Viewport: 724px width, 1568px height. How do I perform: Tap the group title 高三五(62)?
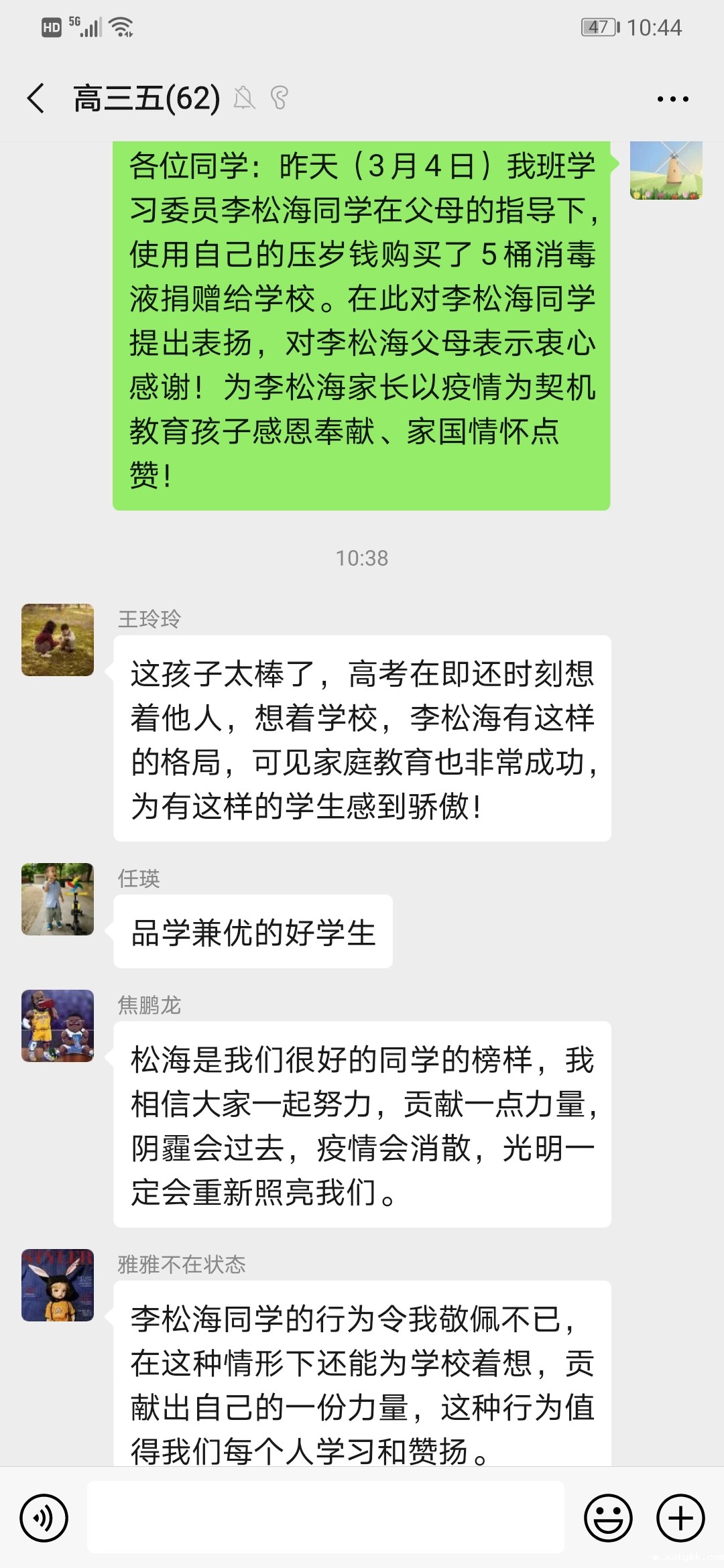pyautogui.click(x=146, y=98)
